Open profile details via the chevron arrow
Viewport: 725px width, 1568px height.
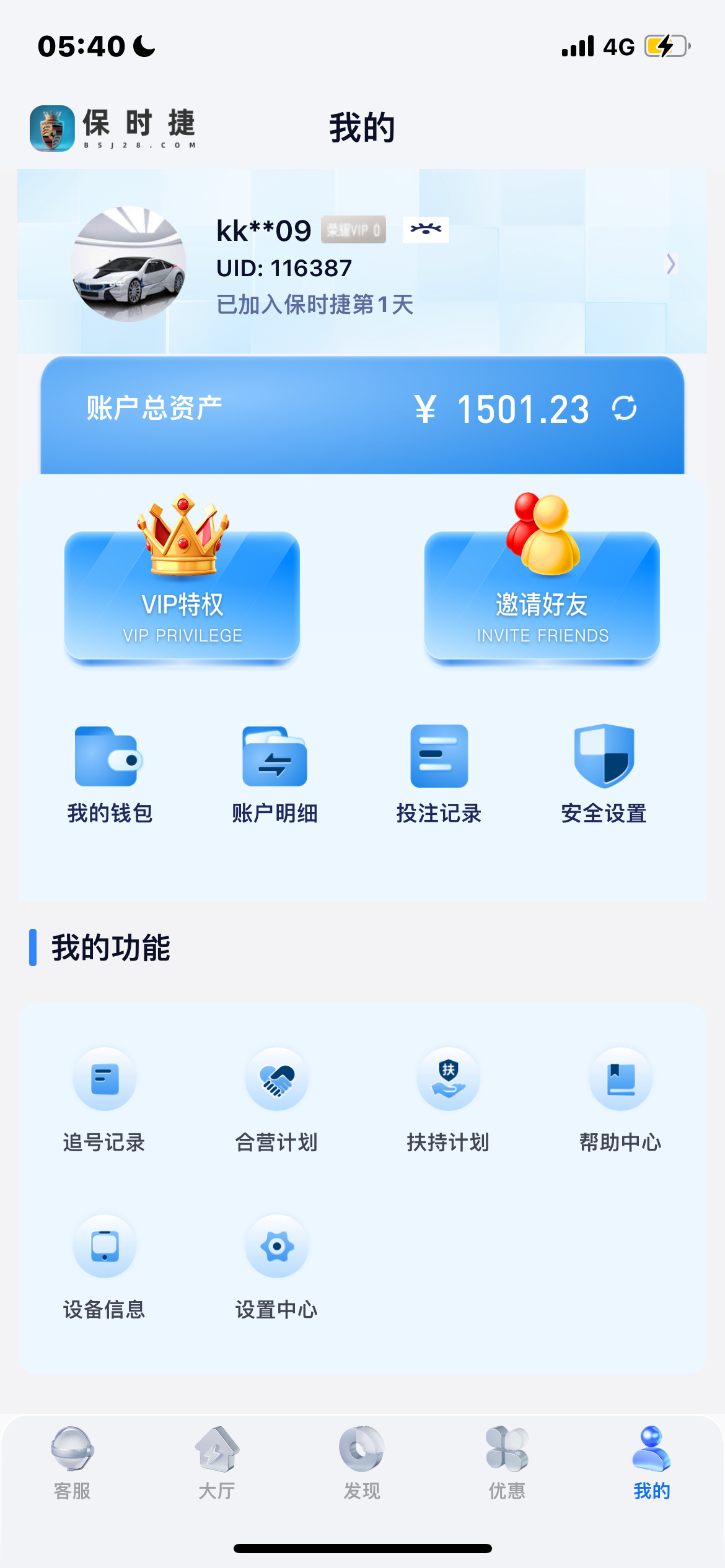(x=670, y=264)
